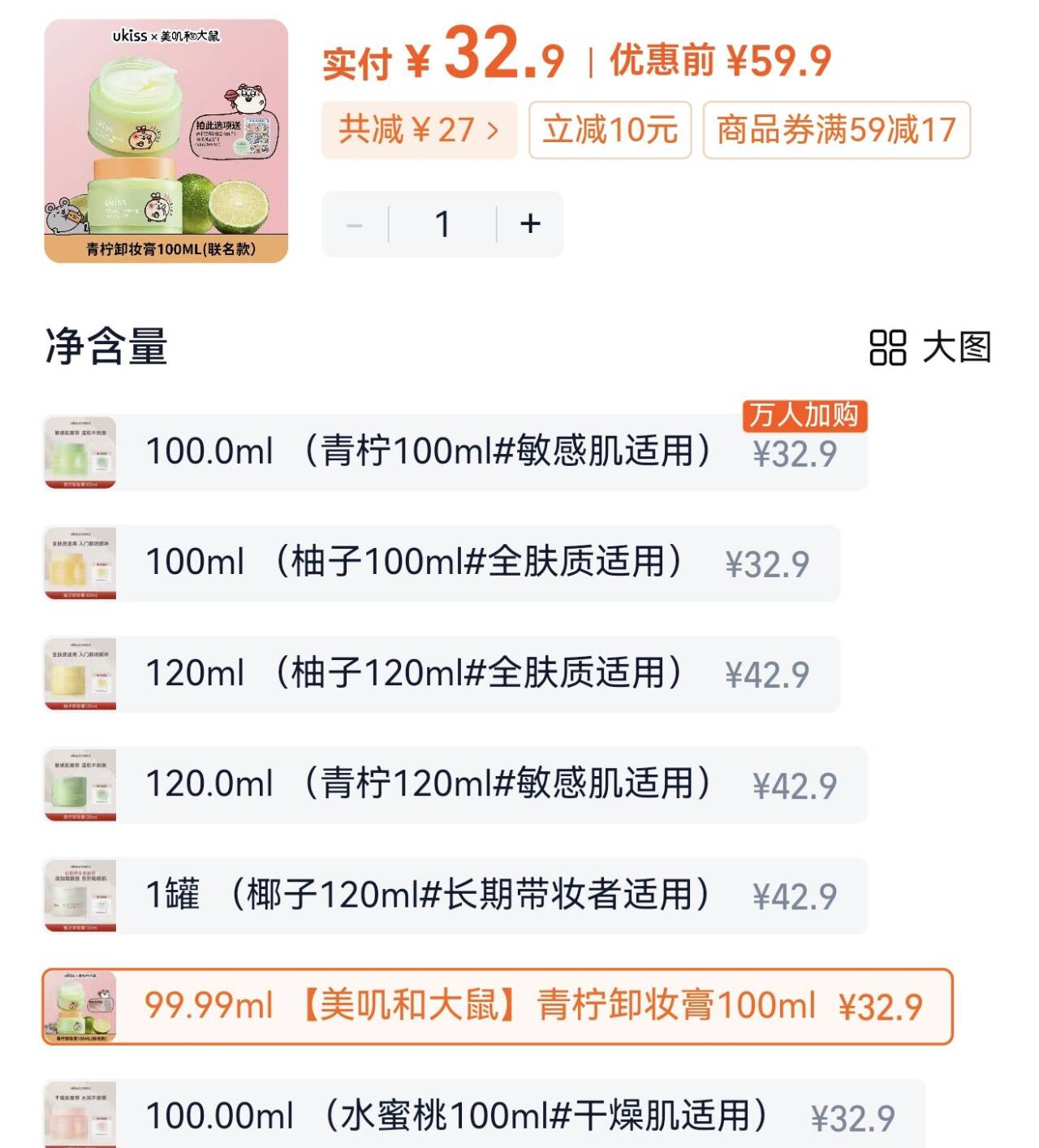Select 100.00ml 水蜜桃100ml 干燥肌适用 option
The height and width of the screenshot is (1148, 1039).
click(484, 1116)
